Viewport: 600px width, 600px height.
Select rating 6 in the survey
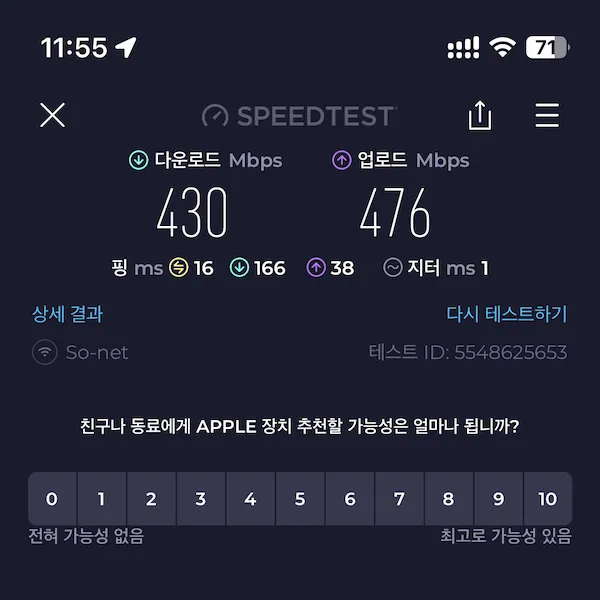click(x=350, y=499)
